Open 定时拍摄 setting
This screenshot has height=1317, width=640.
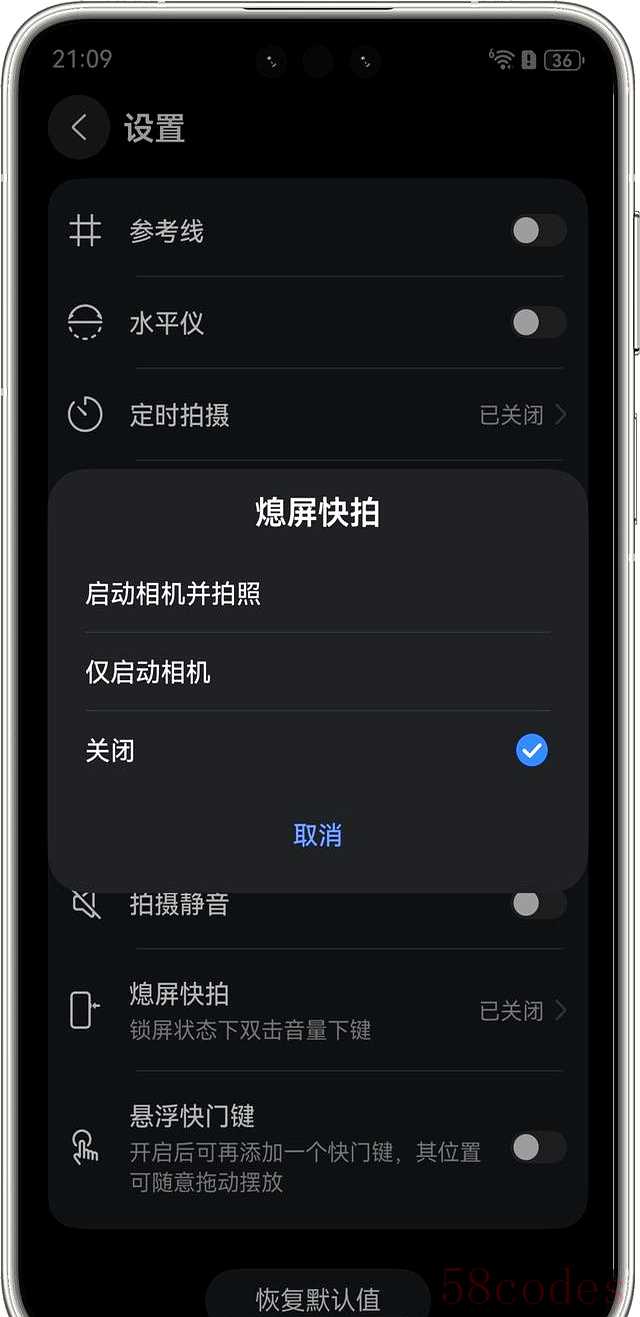(317, 414)
